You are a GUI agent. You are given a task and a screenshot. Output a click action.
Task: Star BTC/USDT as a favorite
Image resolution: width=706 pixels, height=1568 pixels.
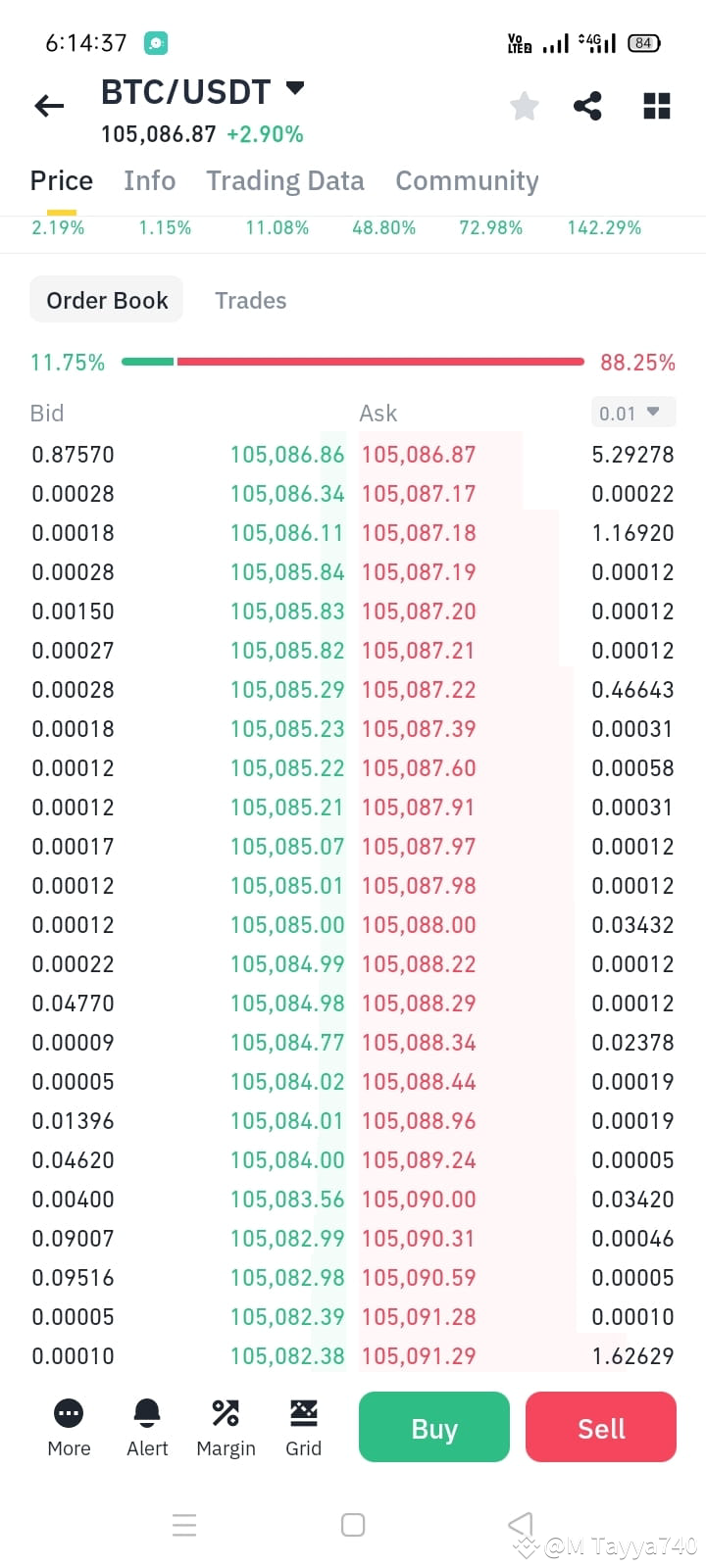pos(524,106)
